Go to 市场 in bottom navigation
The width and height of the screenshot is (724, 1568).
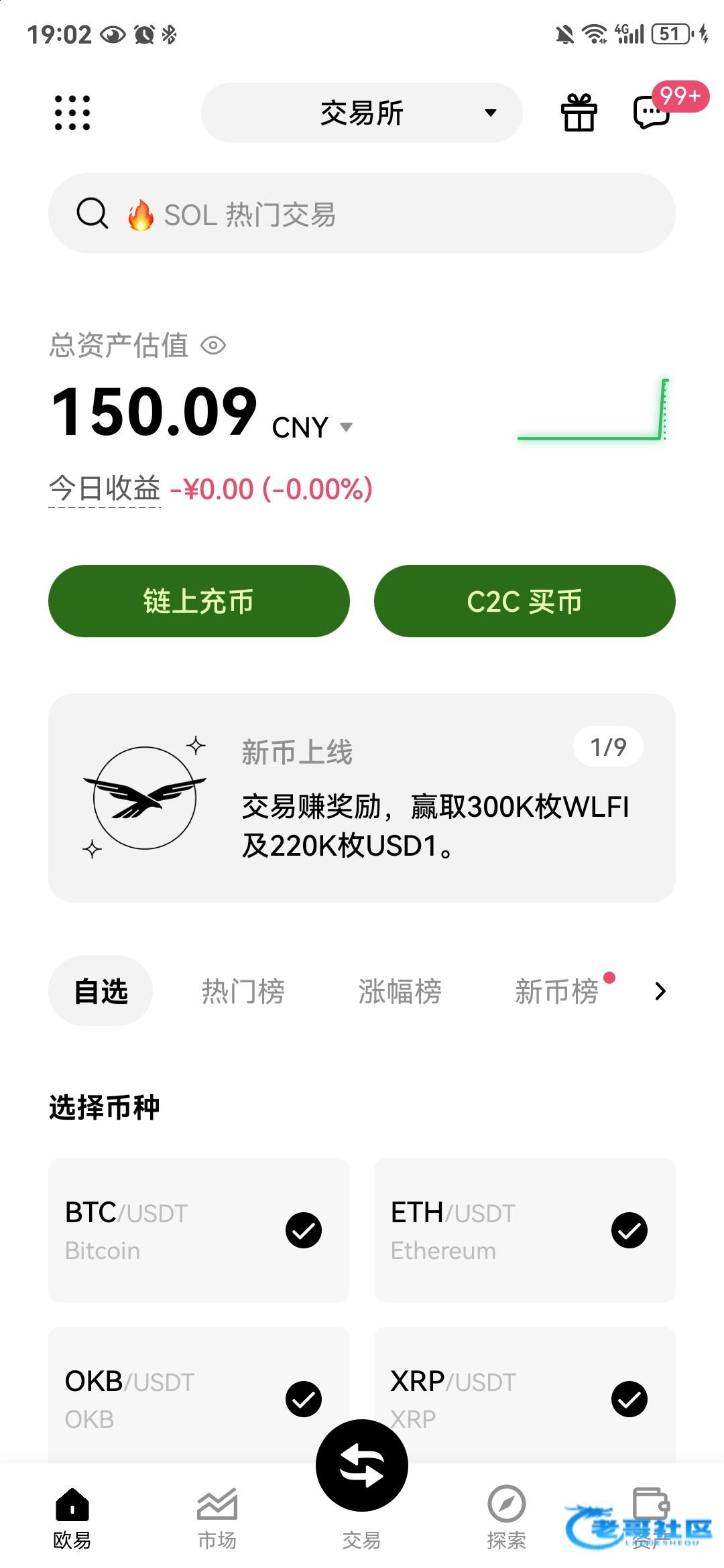coord(217,1519)
